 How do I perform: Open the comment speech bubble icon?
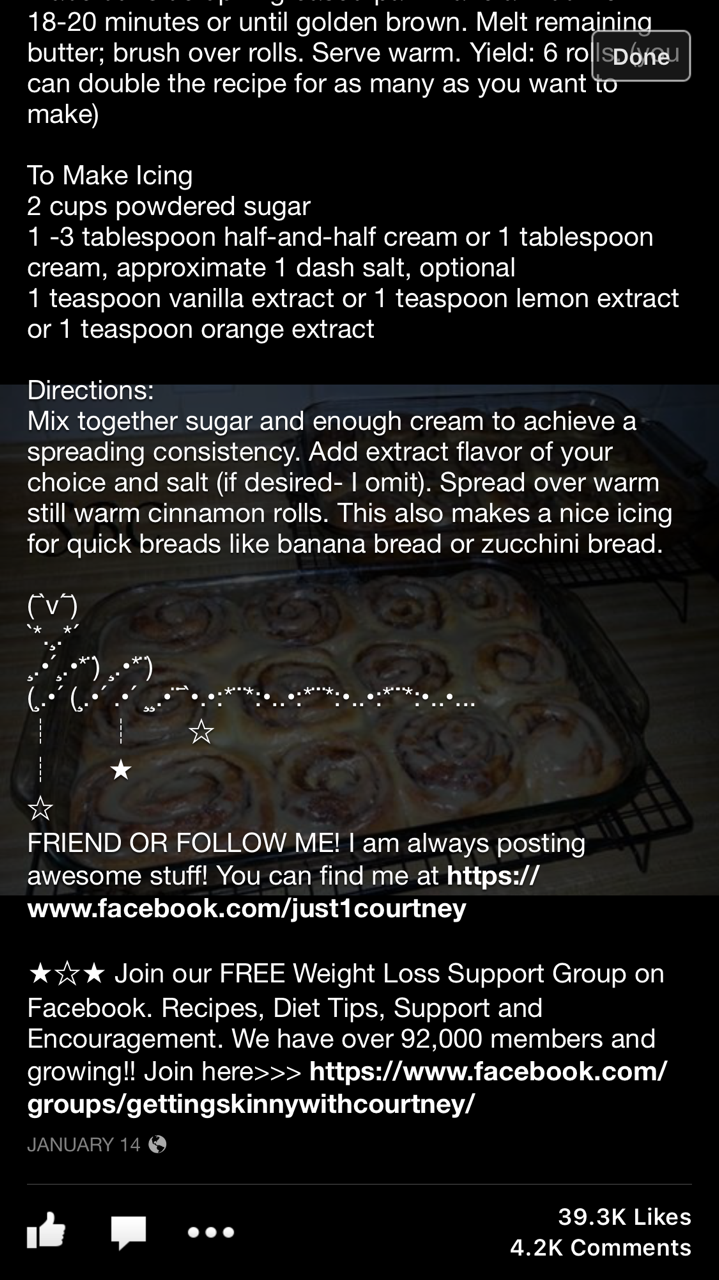(128, 1232)
